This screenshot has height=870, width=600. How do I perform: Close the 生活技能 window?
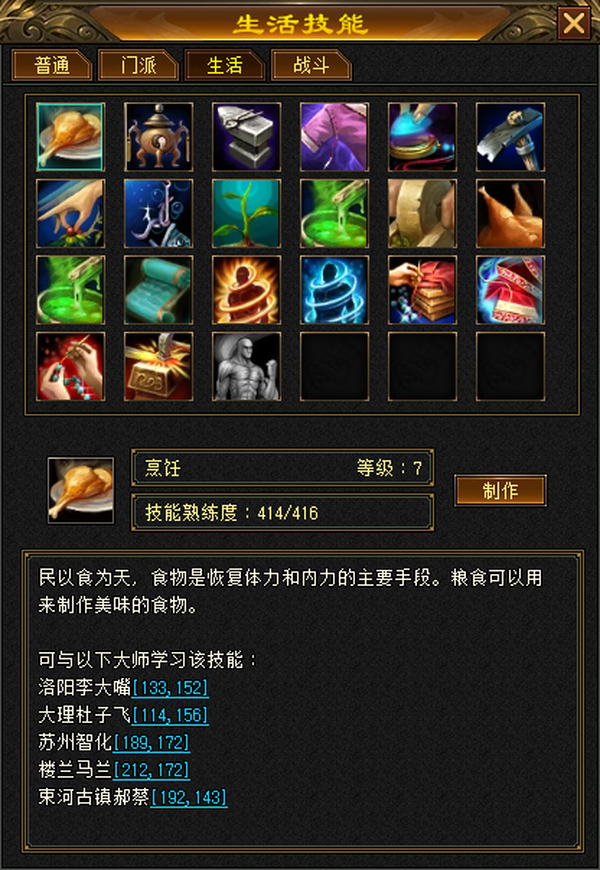[574, 23]
